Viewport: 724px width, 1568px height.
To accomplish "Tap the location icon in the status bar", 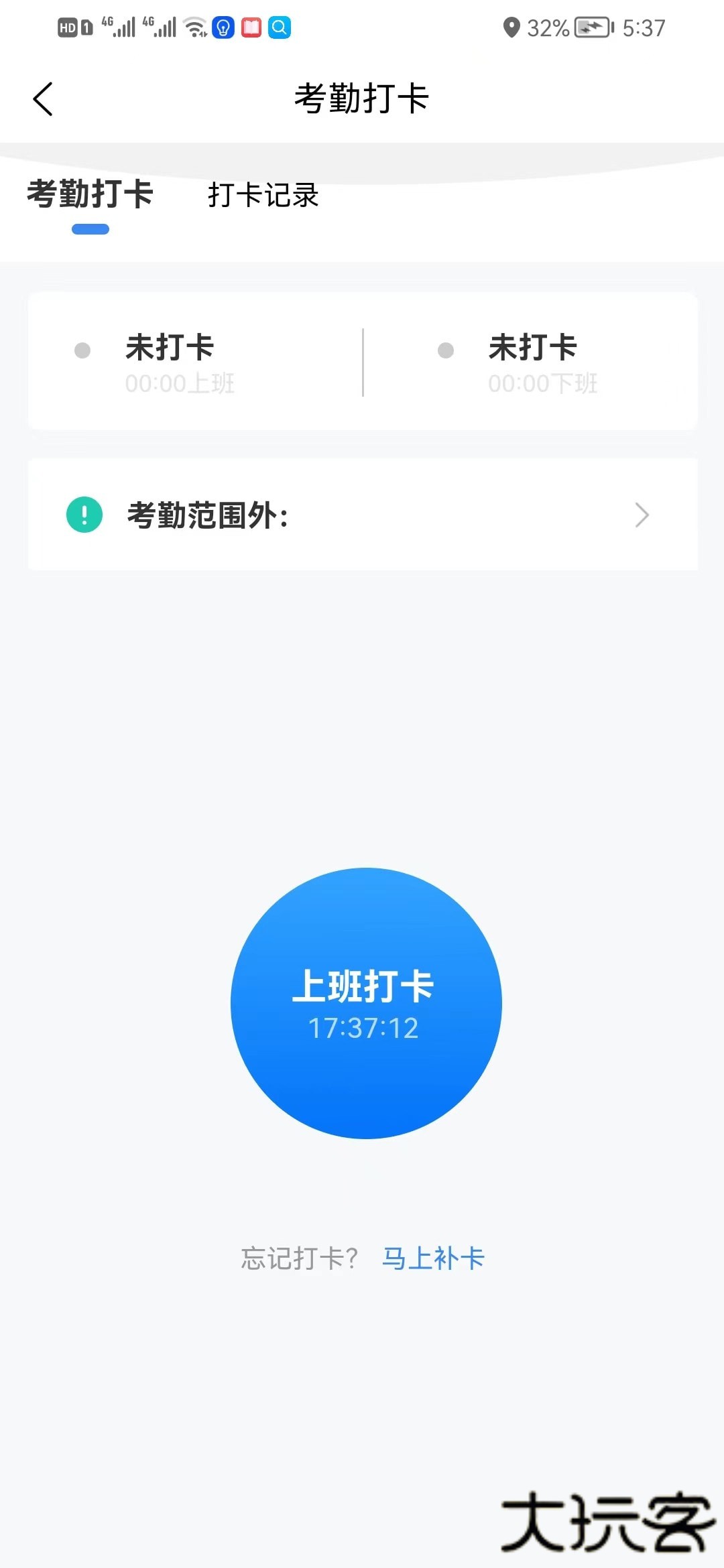I will [x=513, y=27].
